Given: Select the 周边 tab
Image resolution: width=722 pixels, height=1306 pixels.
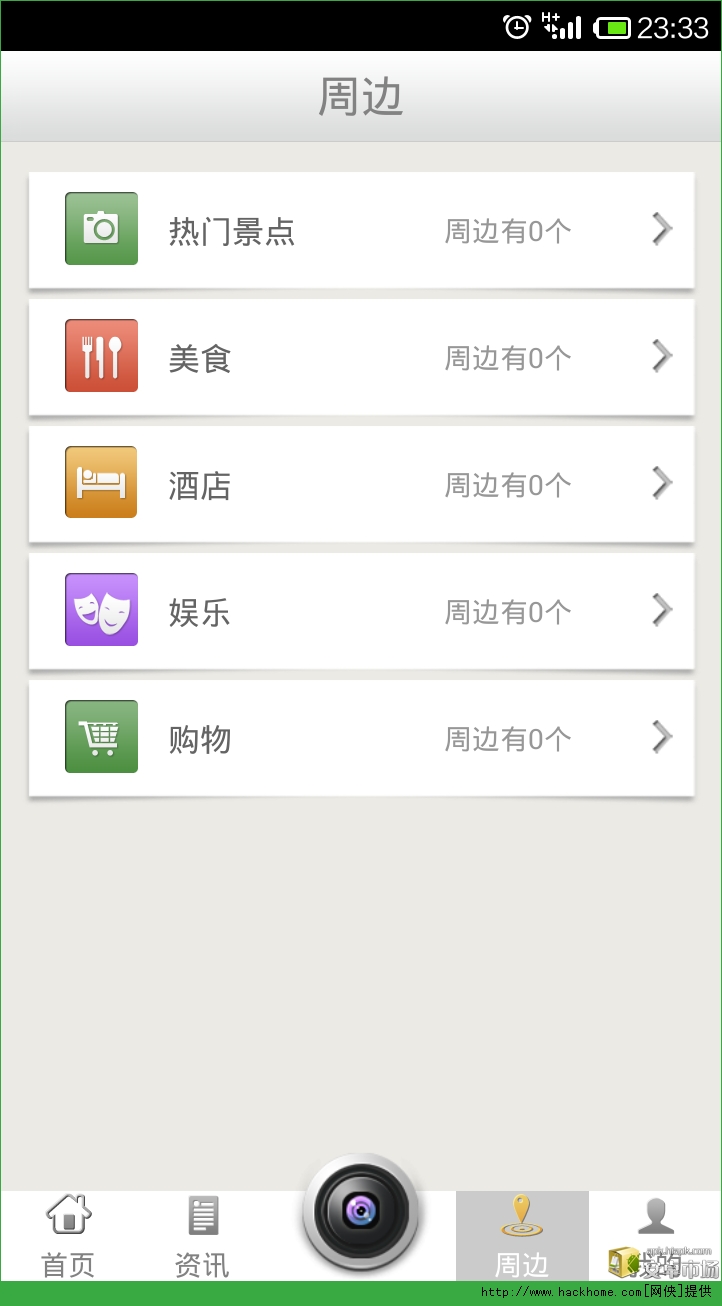Looking at the screenshot, I should (x=521, y=1236).
